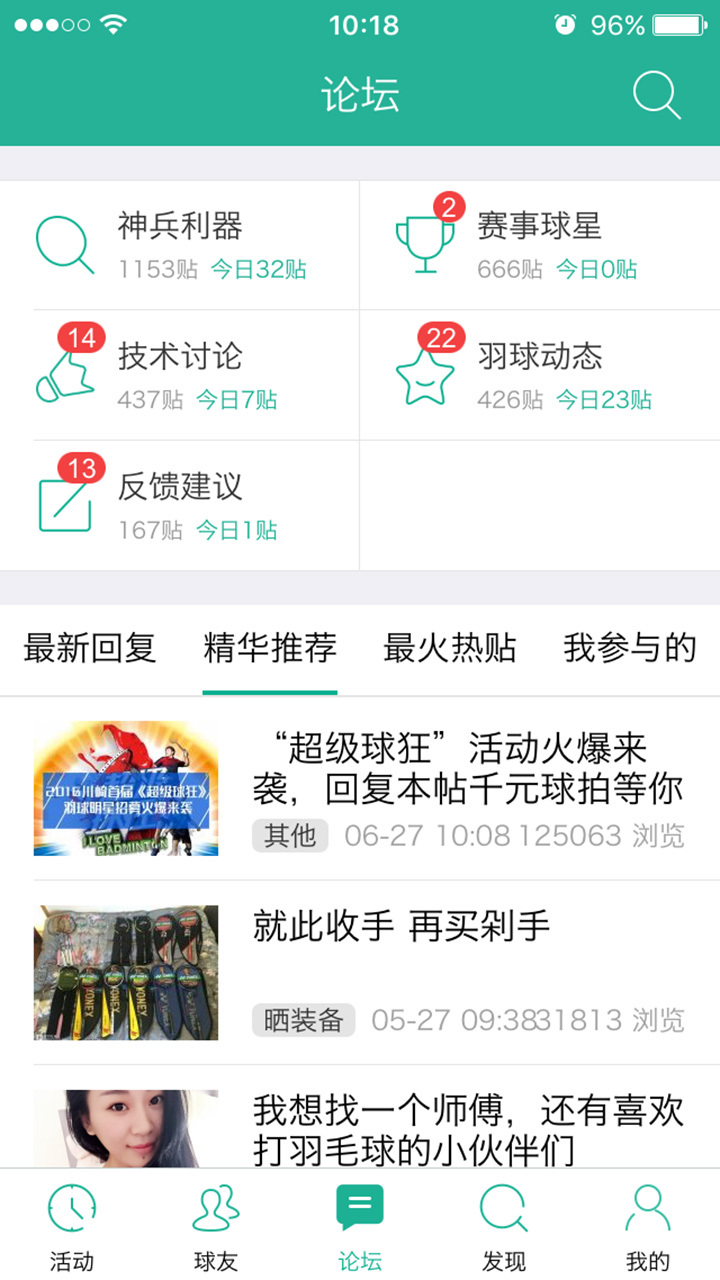The height and width of the screenshot is (1280, 720).
Task: Open the search with the magnifier icon
Action: 656,95
